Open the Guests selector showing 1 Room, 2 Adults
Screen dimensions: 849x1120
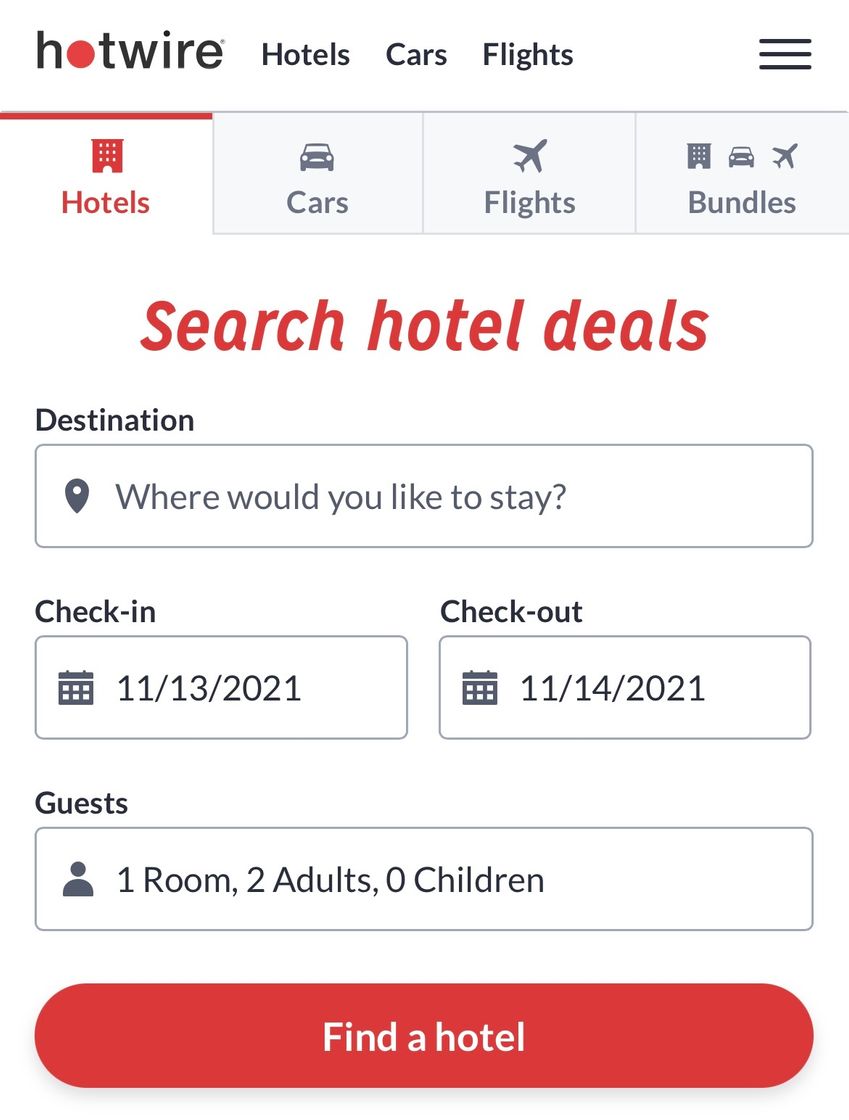[424, 878]
